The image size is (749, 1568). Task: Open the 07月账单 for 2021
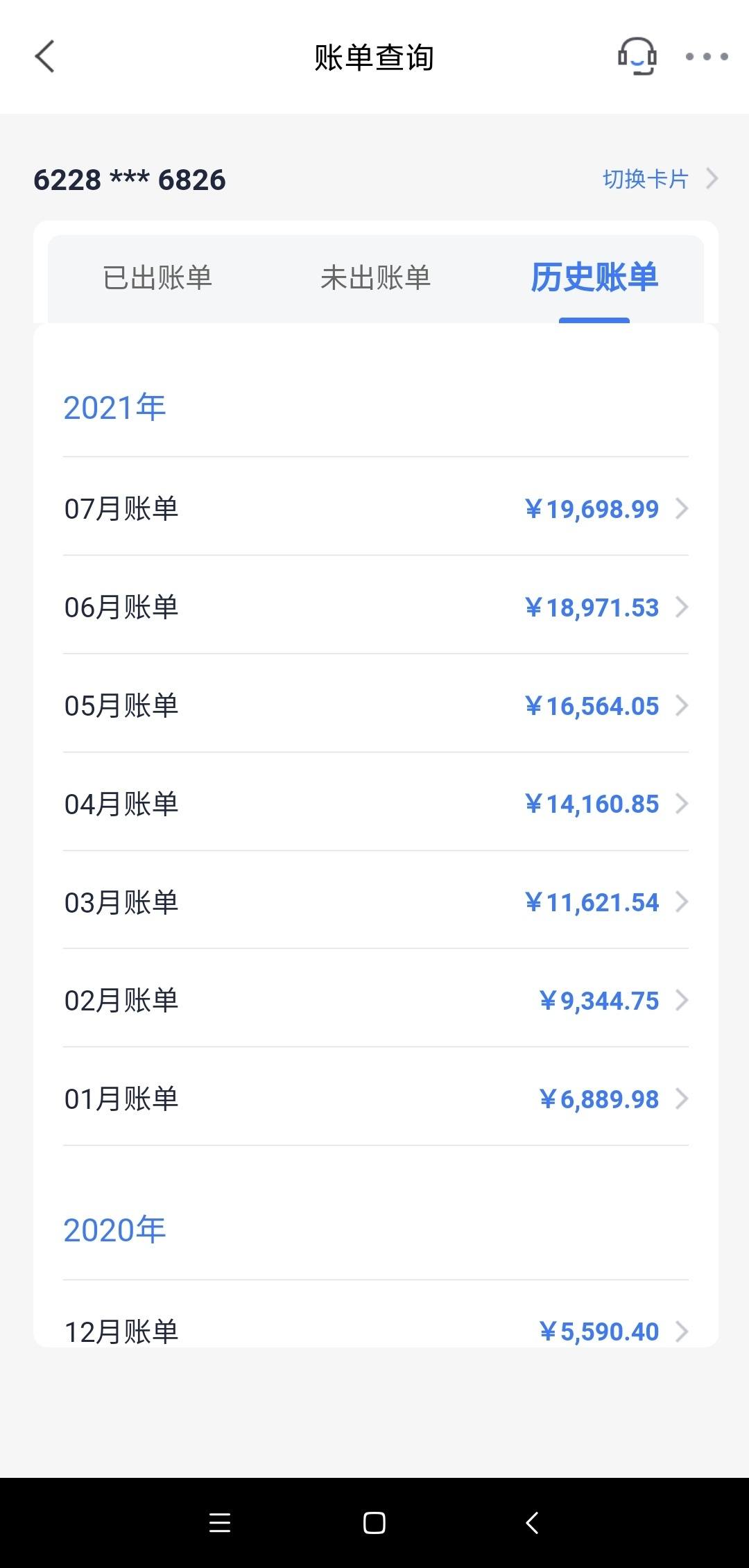pyautogui.click(x=376, y=508)
